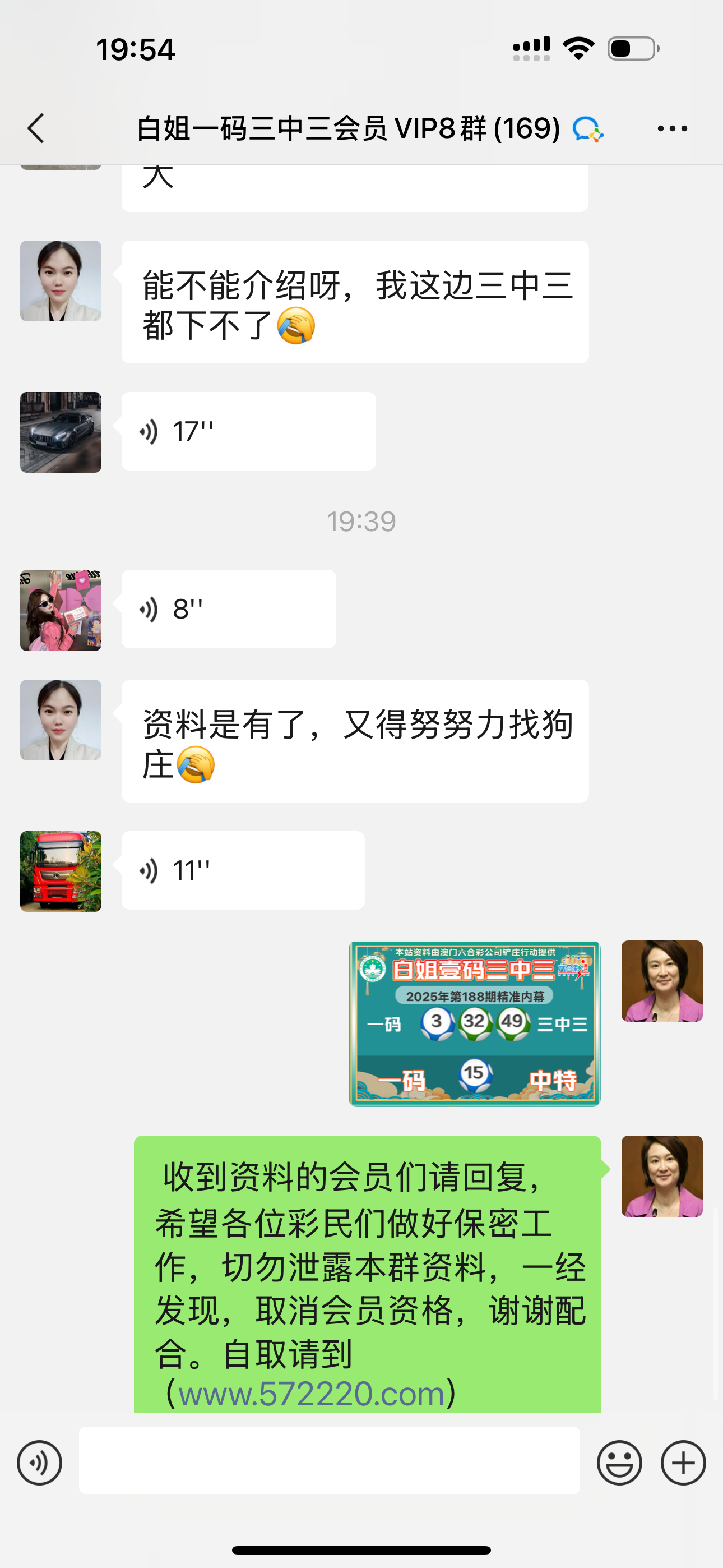This screenshot has width=723, height=1568.
Task: Focus the message text field
Action: pyautogui.click(x=329, y=1461)
